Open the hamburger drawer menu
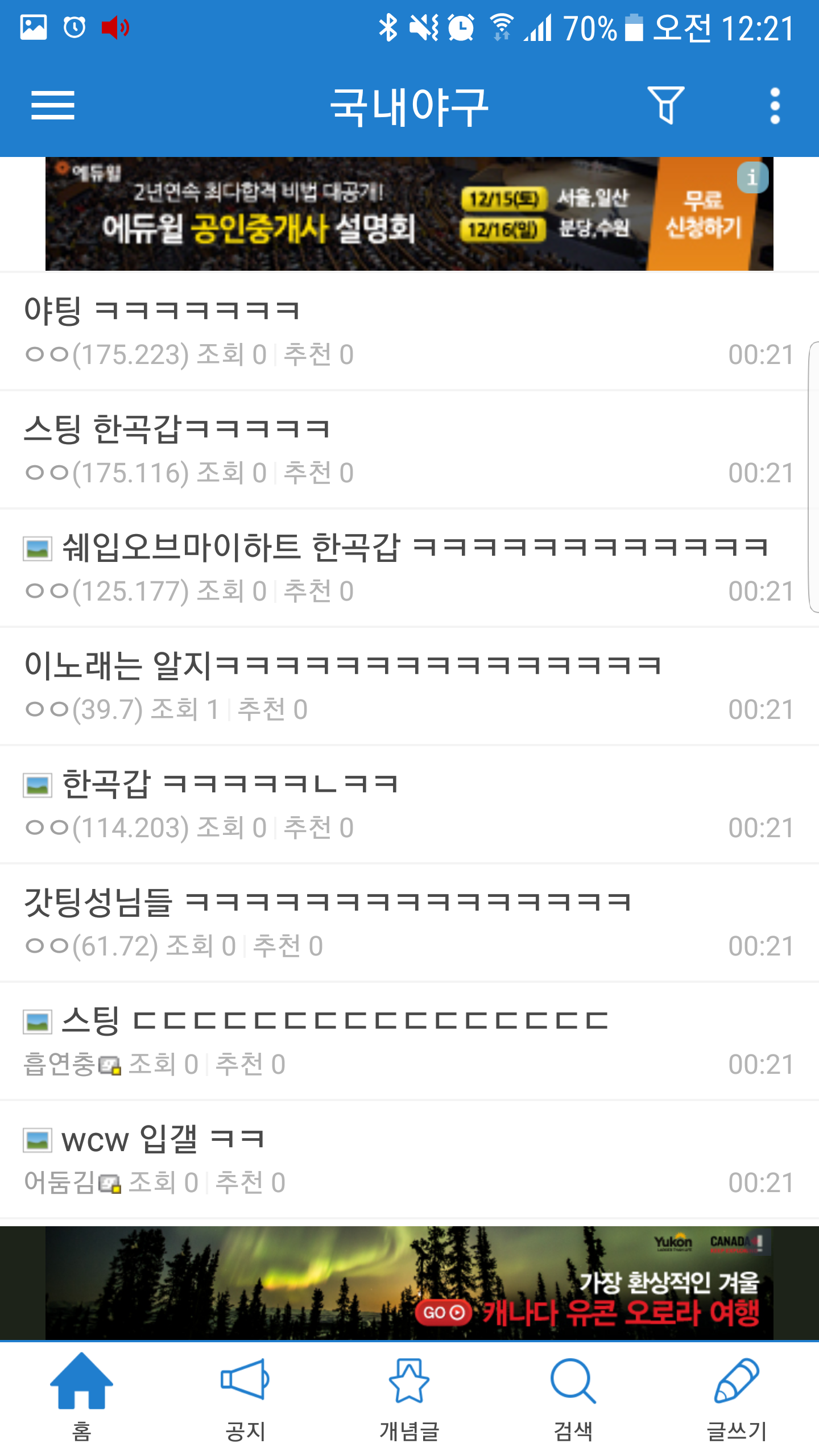Viewport: 819px width, 1456px height. click(52, 106)
